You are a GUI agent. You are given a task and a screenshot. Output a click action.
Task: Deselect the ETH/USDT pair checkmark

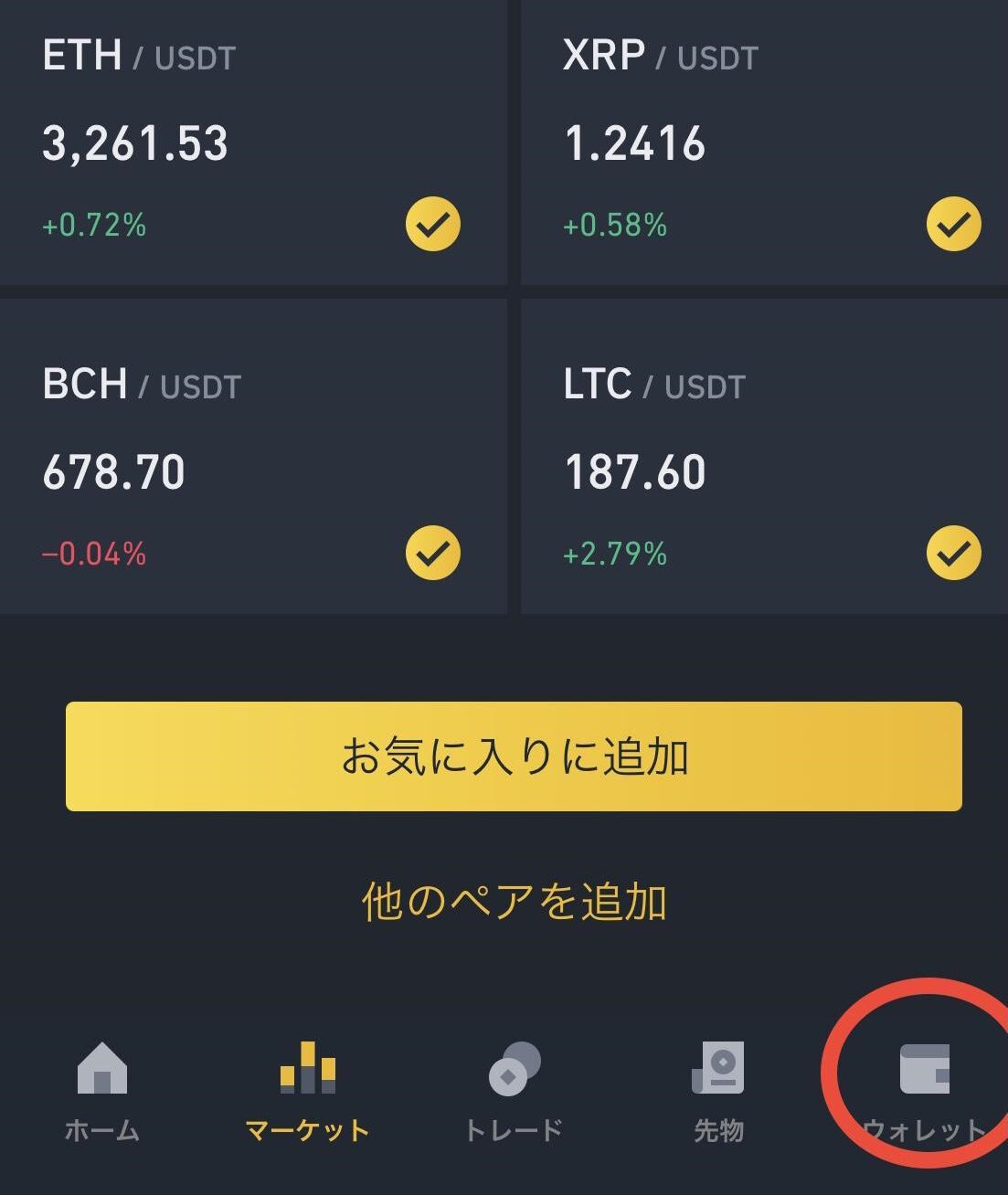(431, 223)
